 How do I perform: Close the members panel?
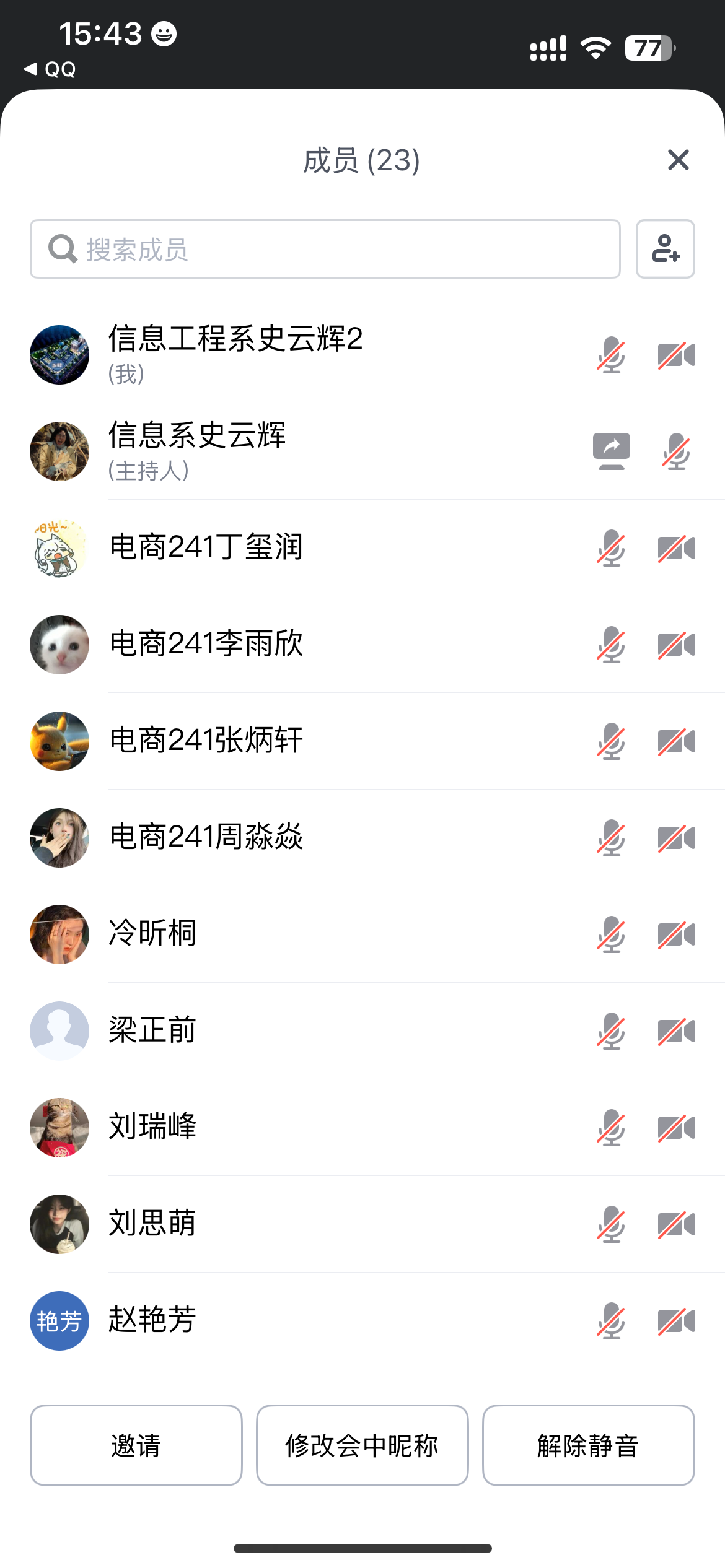tap(678, 160)
